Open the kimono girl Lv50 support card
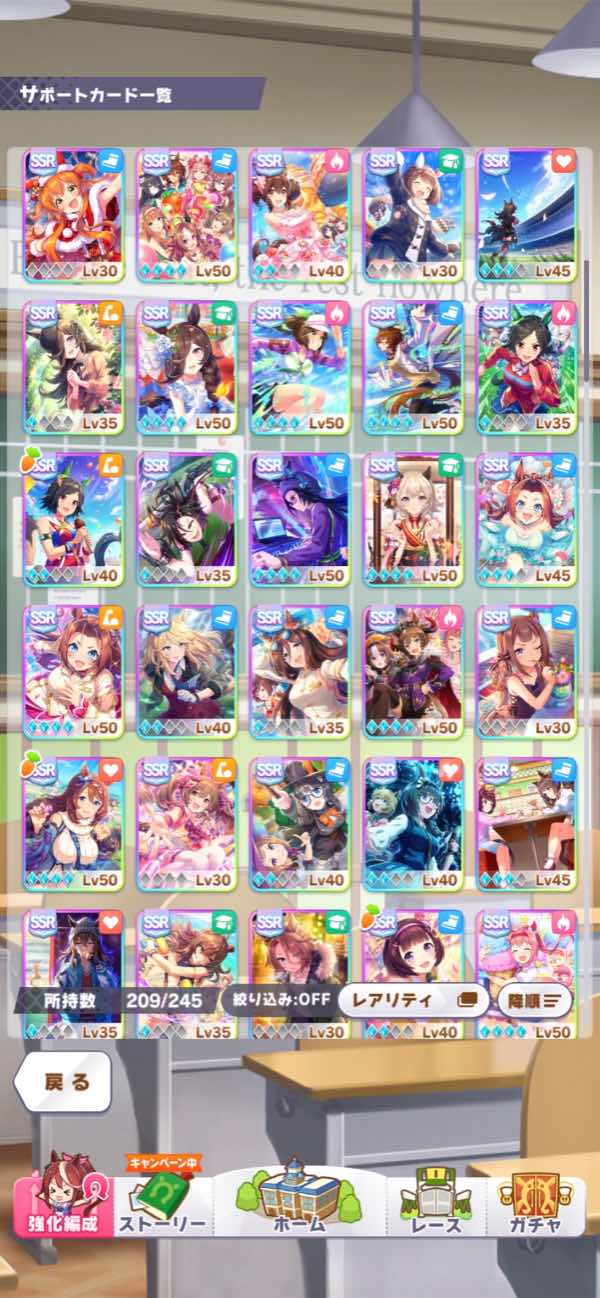600x1298 pixels. (413, 520)
